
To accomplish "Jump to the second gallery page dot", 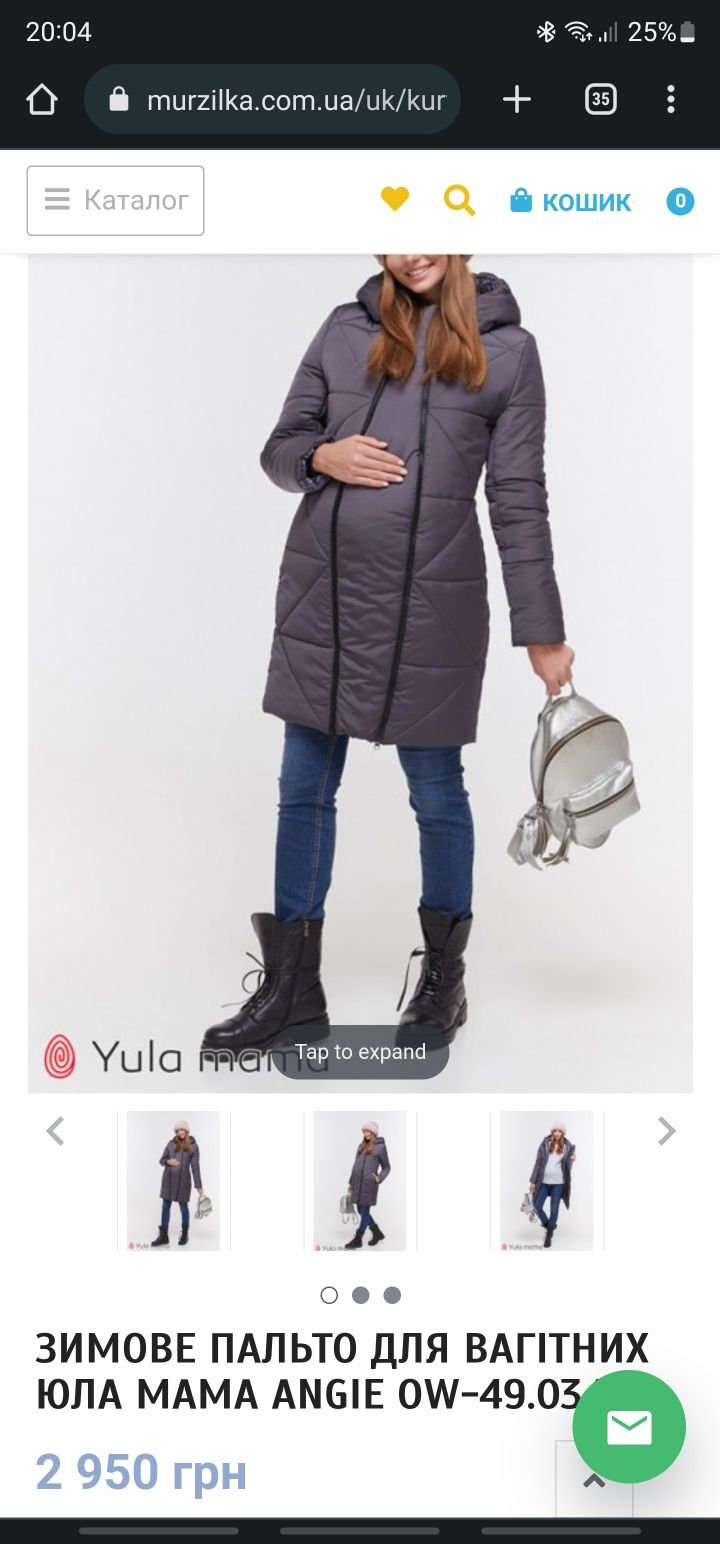I will 360,1295.
